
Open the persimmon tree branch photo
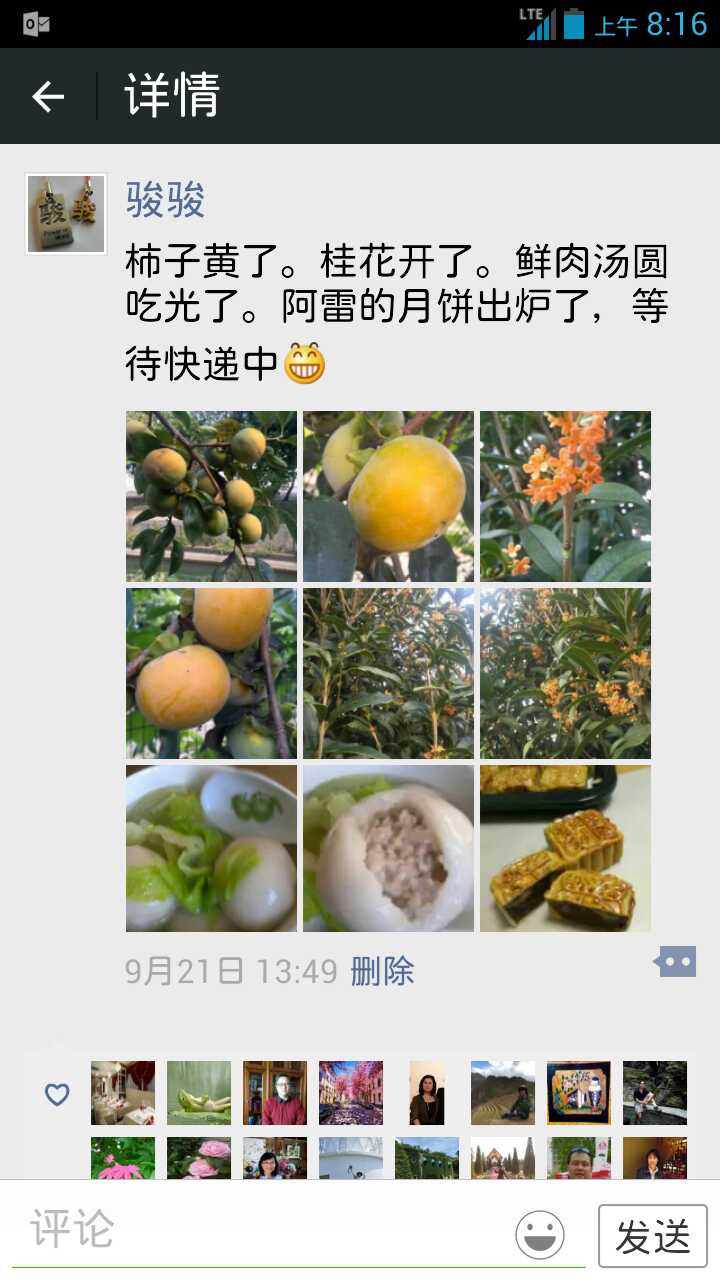point(211,496)
